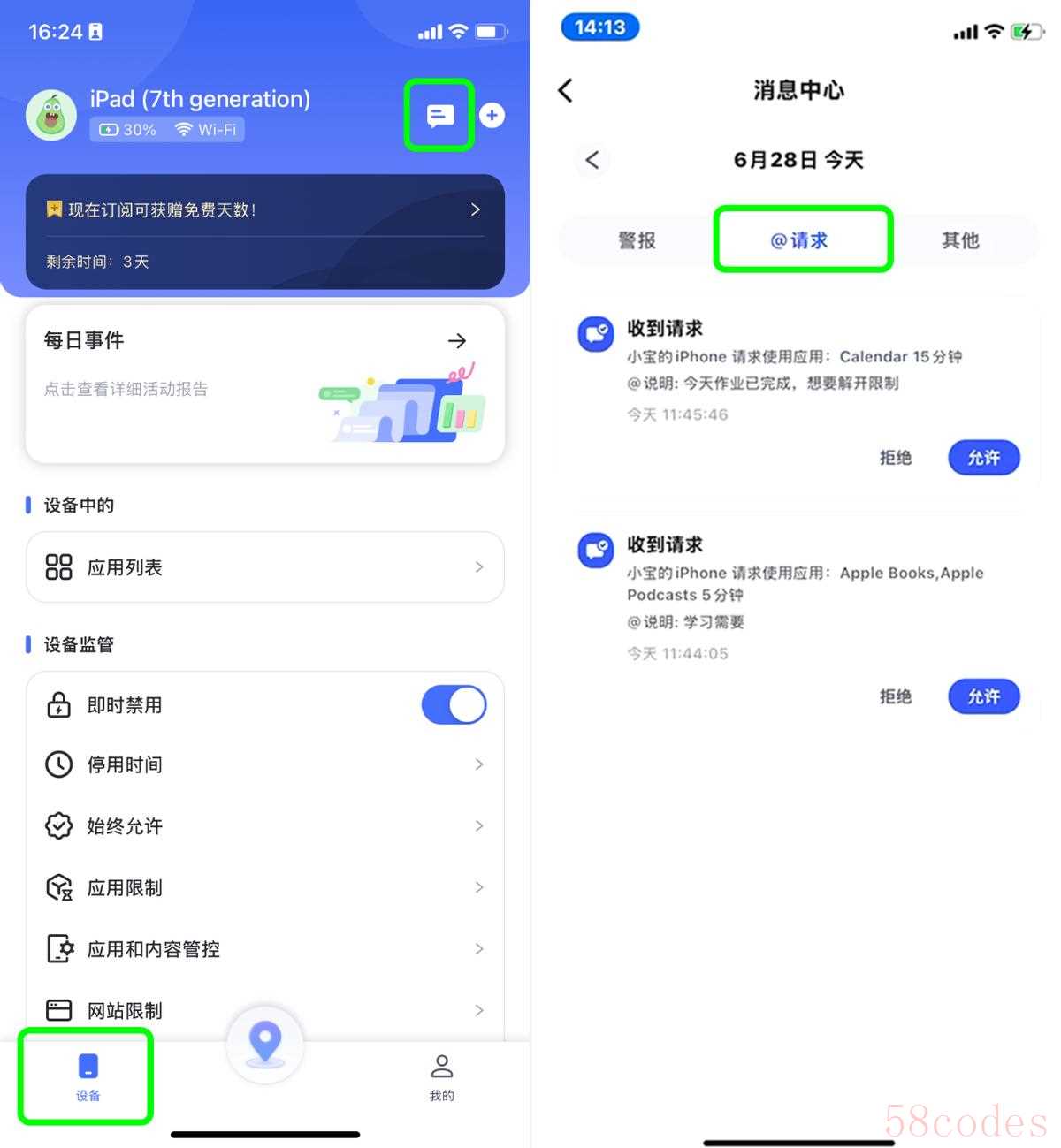Allow the Calendar 15分钟 request
Image resolution: width=1061 pixels, height=1148 pixels.
[x=983, y=458]
